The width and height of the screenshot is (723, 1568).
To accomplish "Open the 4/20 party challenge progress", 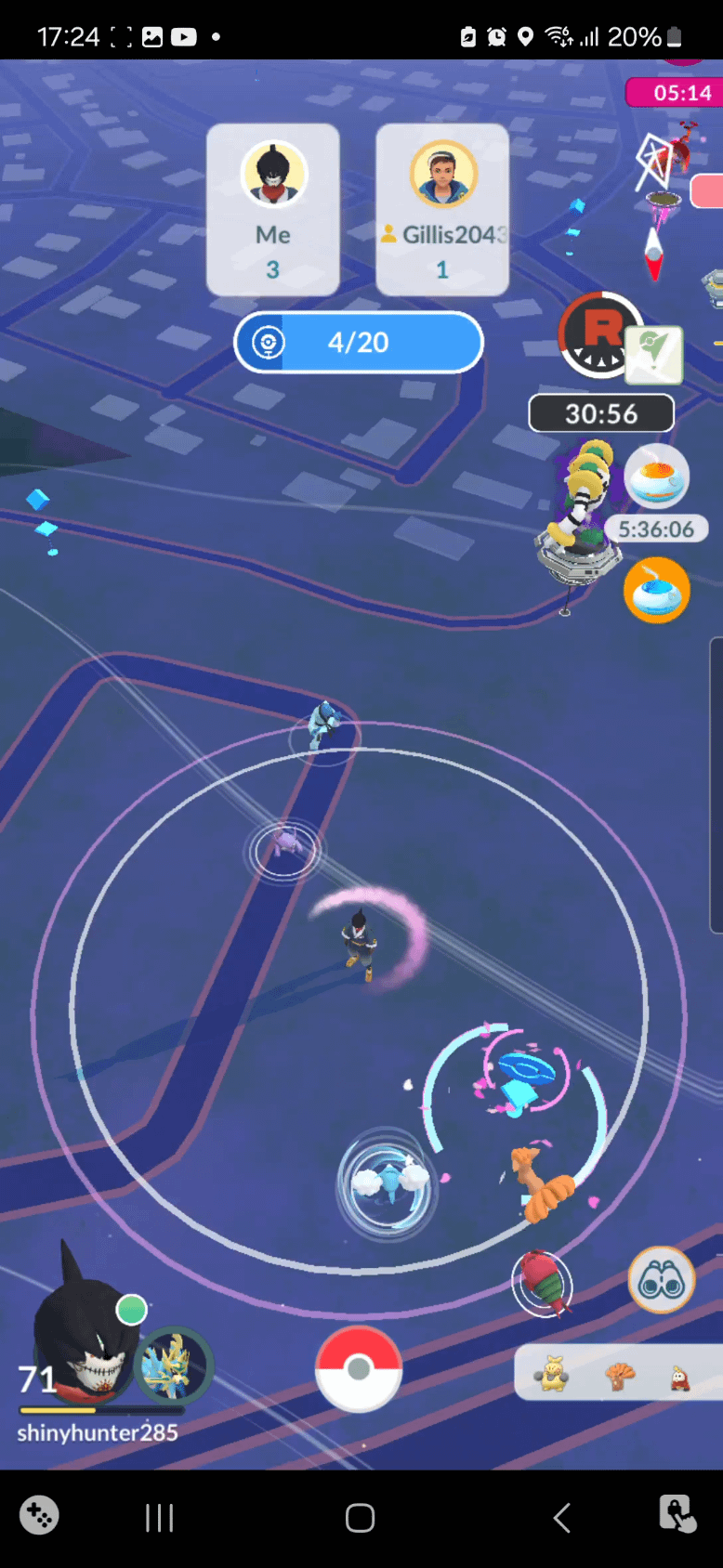I will pyautogui.click(x=359, y=343).
